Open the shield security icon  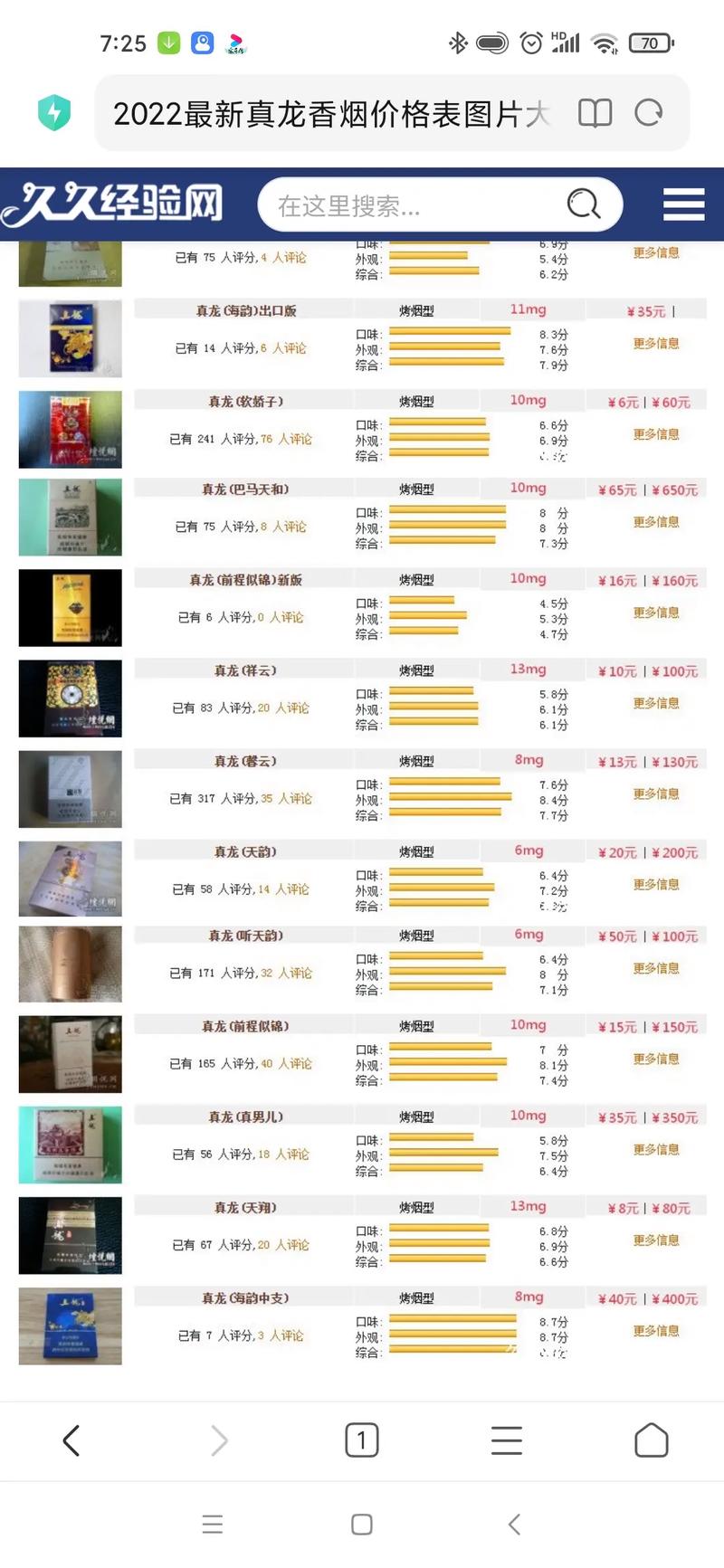click(54, 113)
